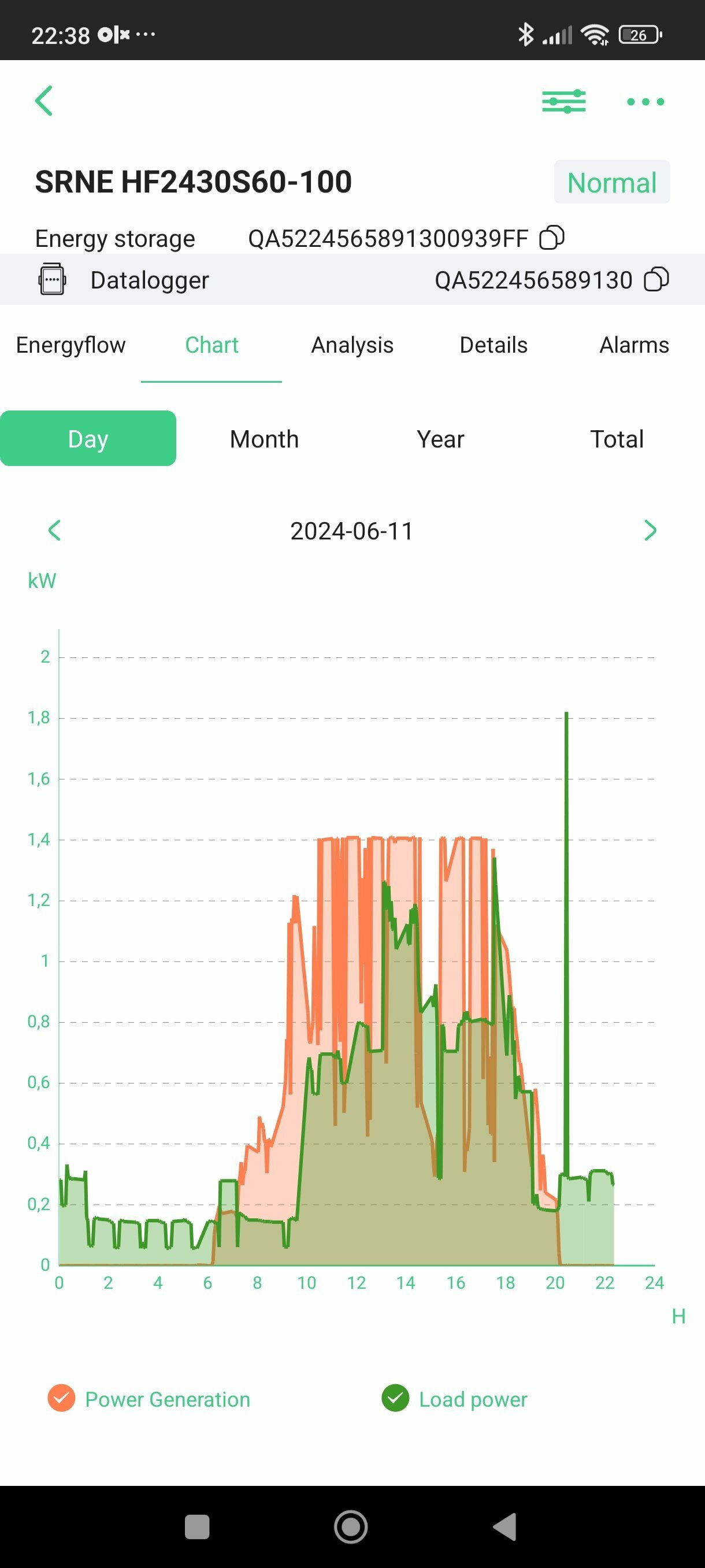Switch to the Alarms tab
705x1568 pixels.
tap(634, 345)
